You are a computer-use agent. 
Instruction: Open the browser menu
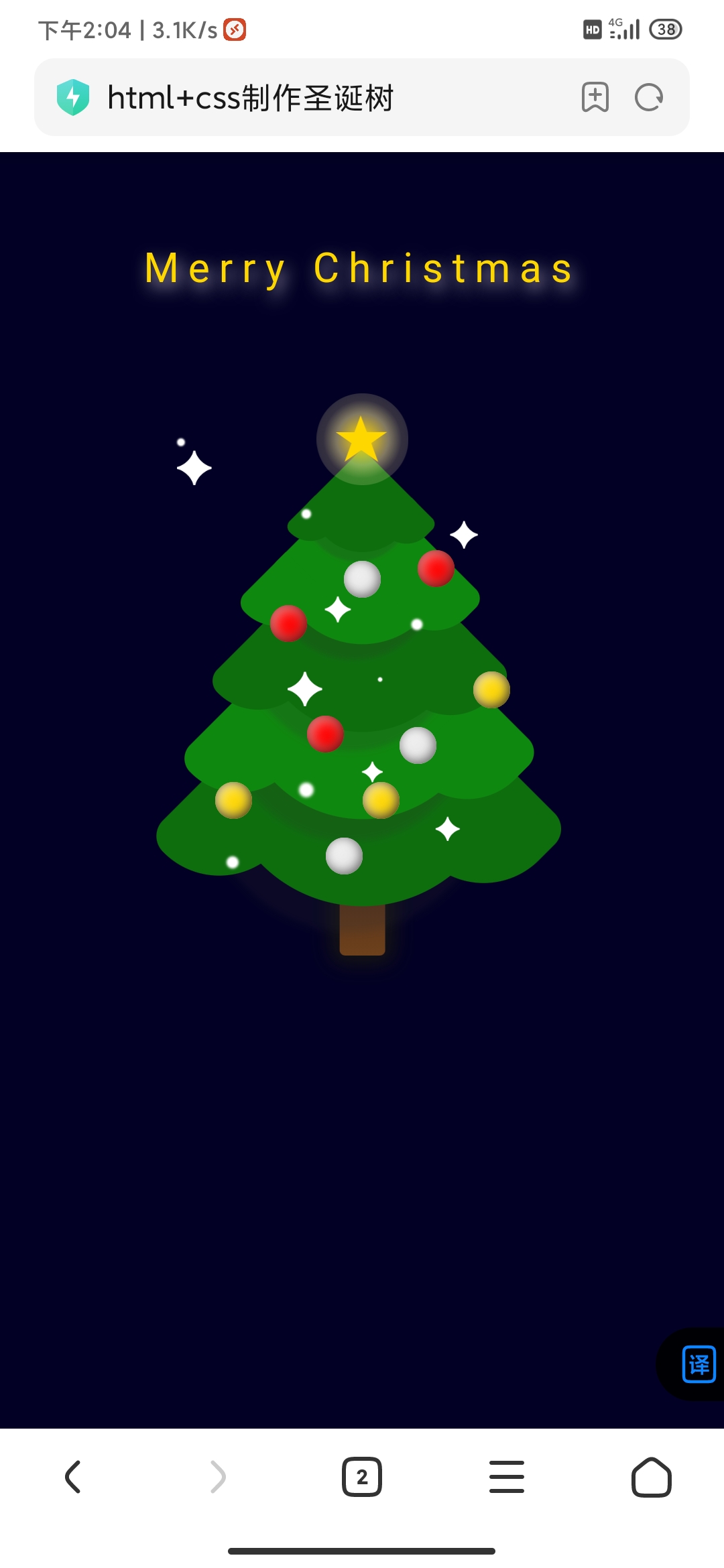[x=507, y=1477]
